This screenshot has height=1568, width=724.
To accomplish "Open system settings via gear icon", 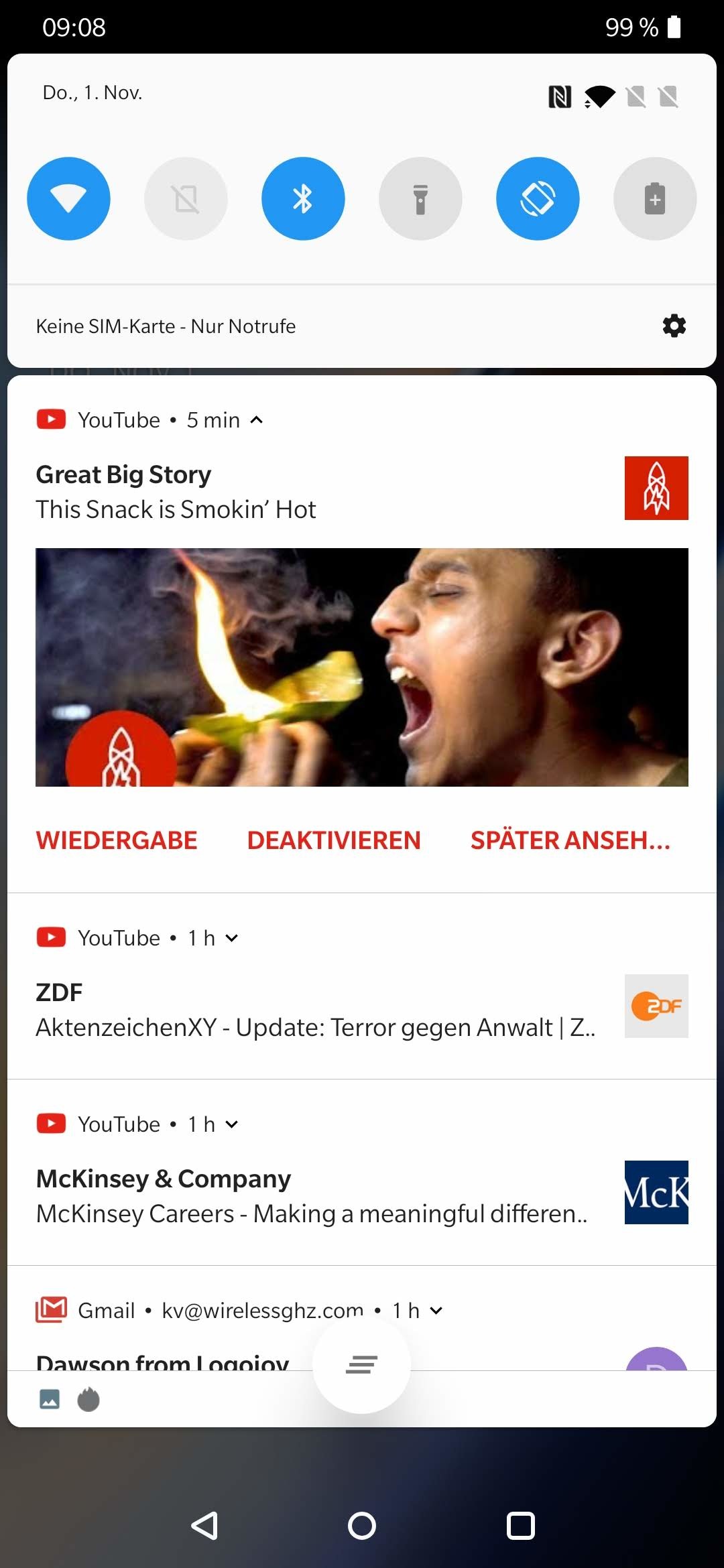I will coord(674,326).
